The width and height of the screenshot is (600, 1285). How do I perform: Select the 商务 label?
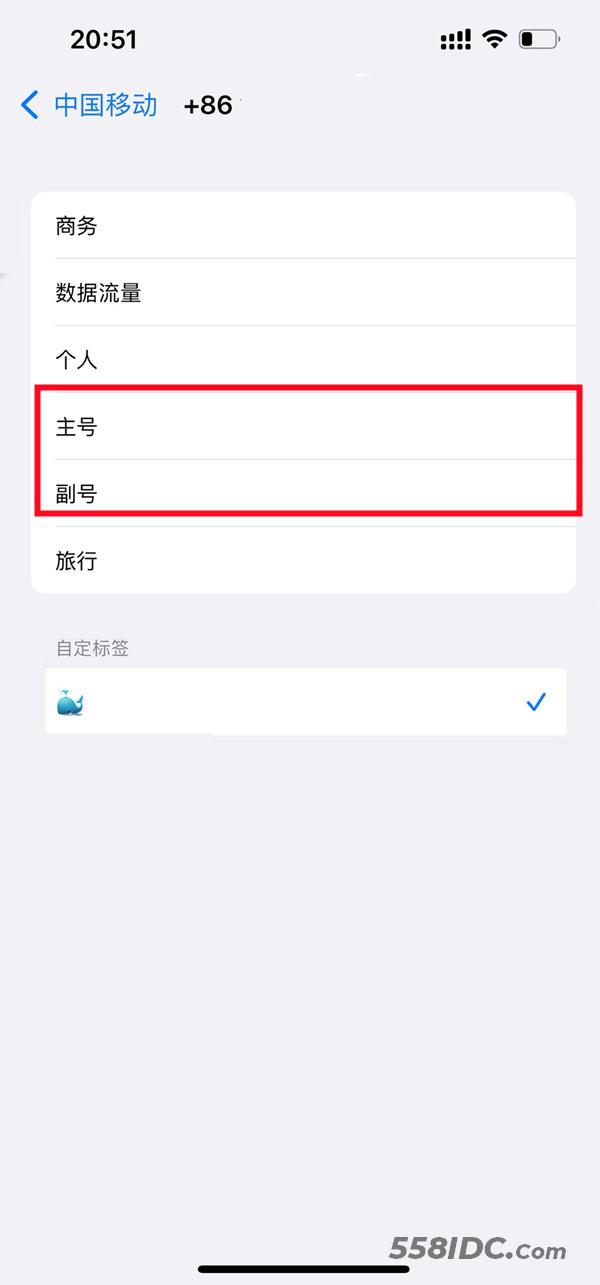[x=303, y=226]
